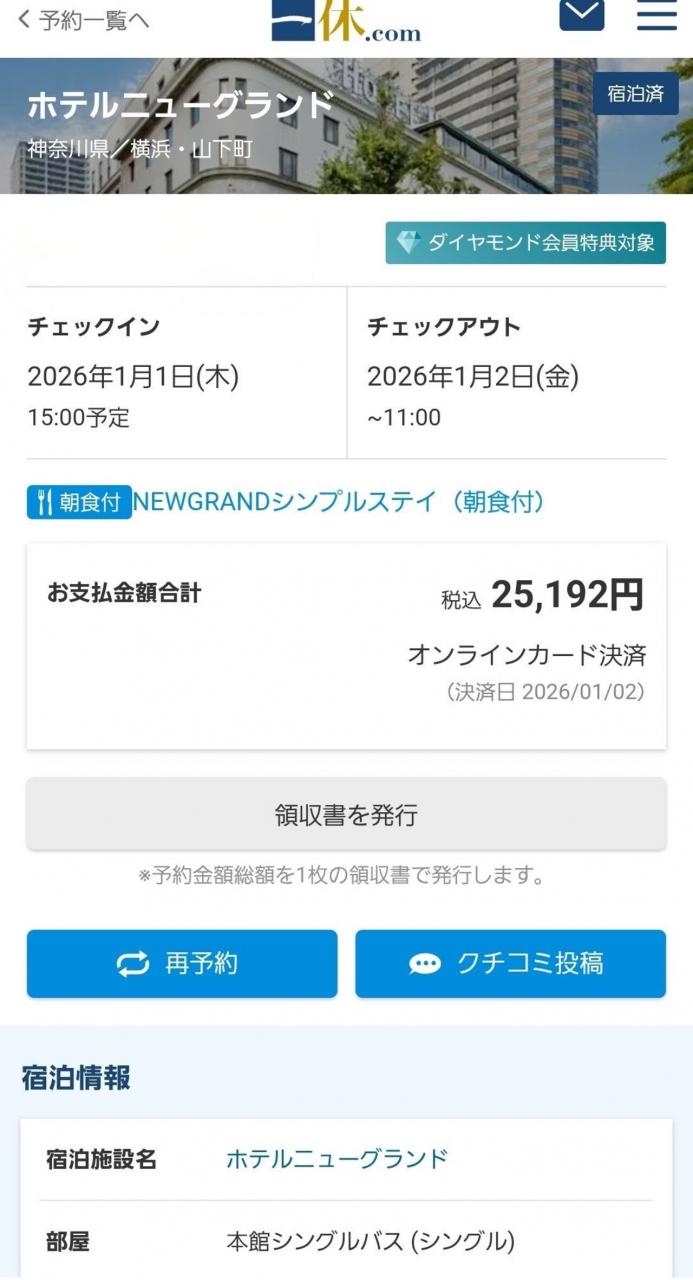Rebook this stay with 再予約
693x1280 pixels.
tap(182, 964)
